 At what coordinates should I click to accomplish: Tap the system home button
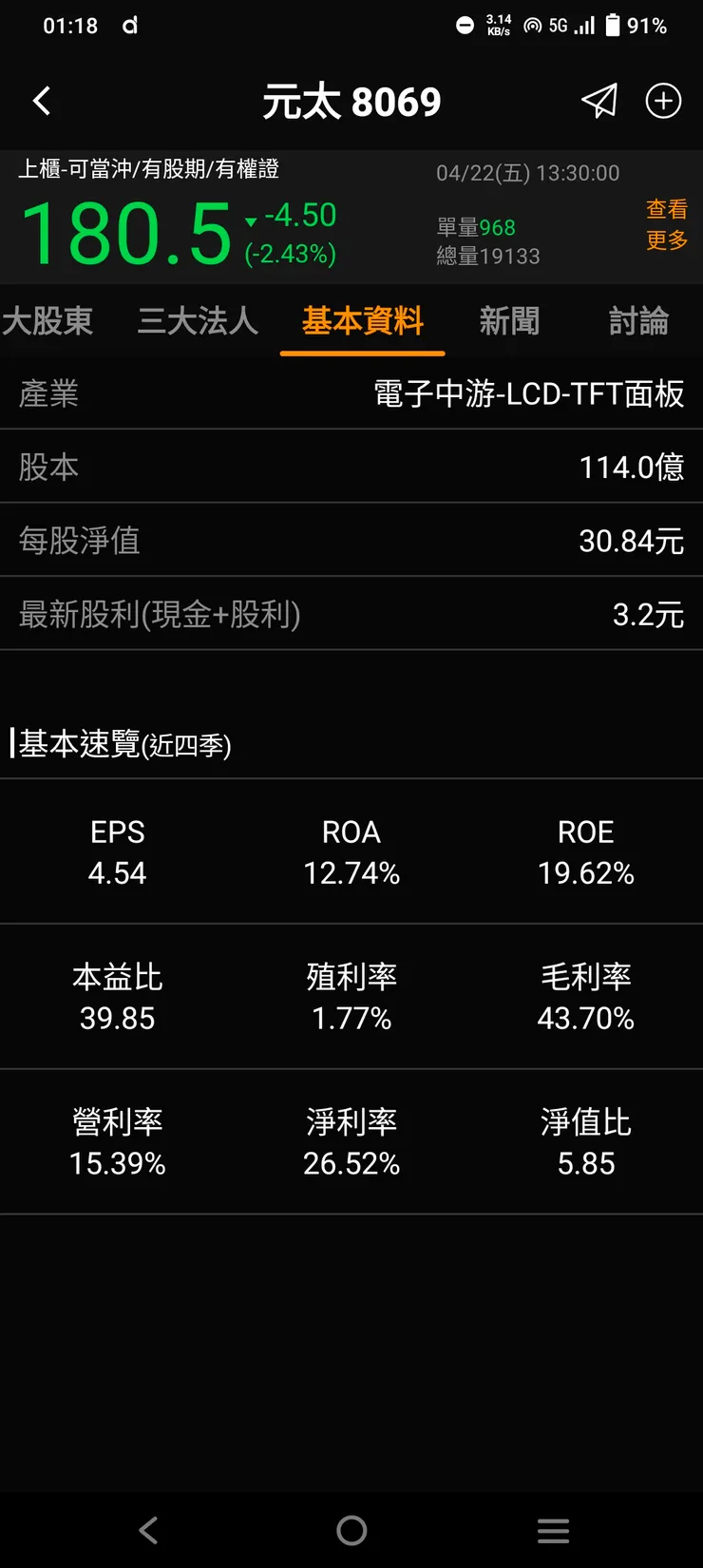tap(351, 1530)
